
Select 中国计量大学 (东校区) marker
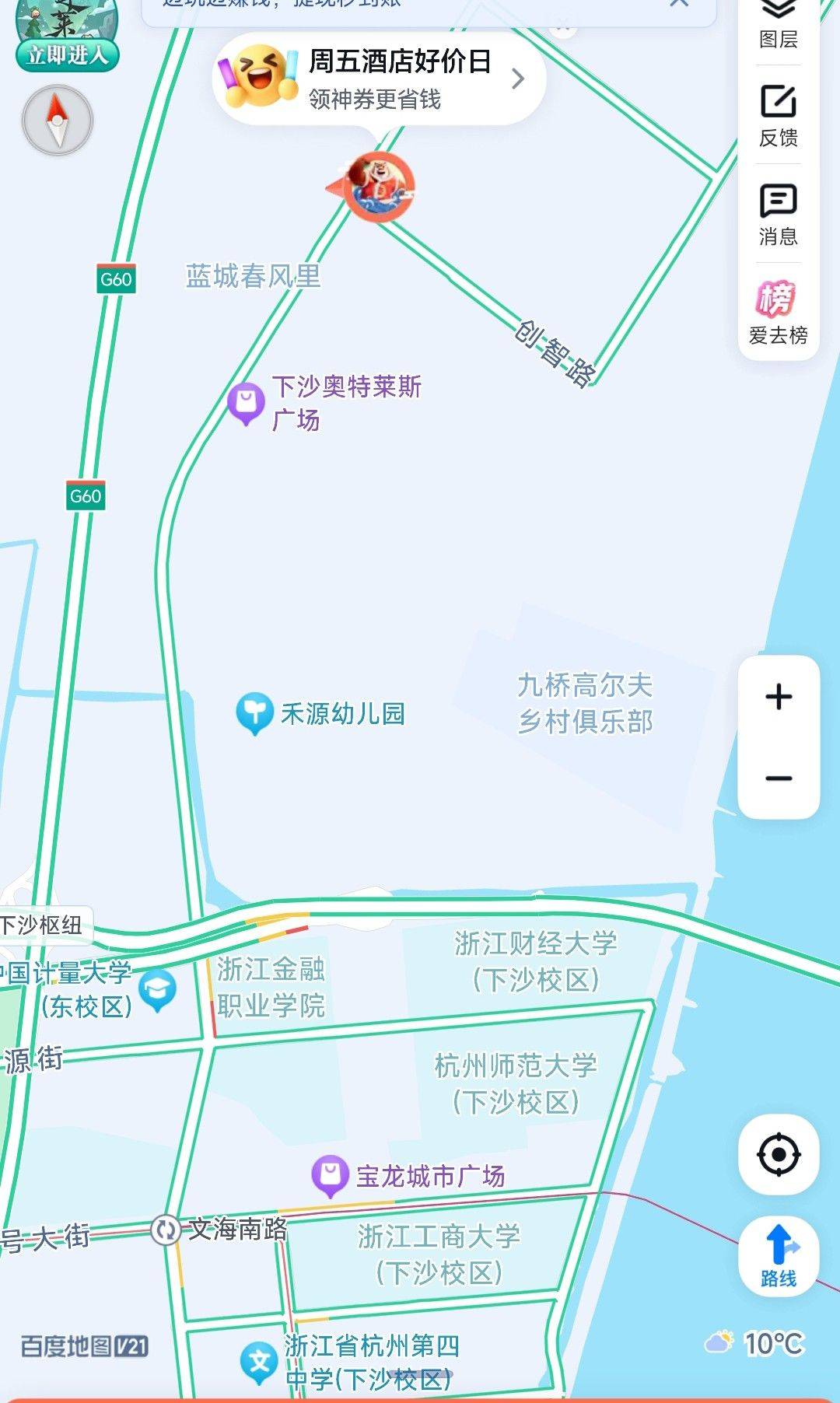pyautogui.click(x=158, y=989)
